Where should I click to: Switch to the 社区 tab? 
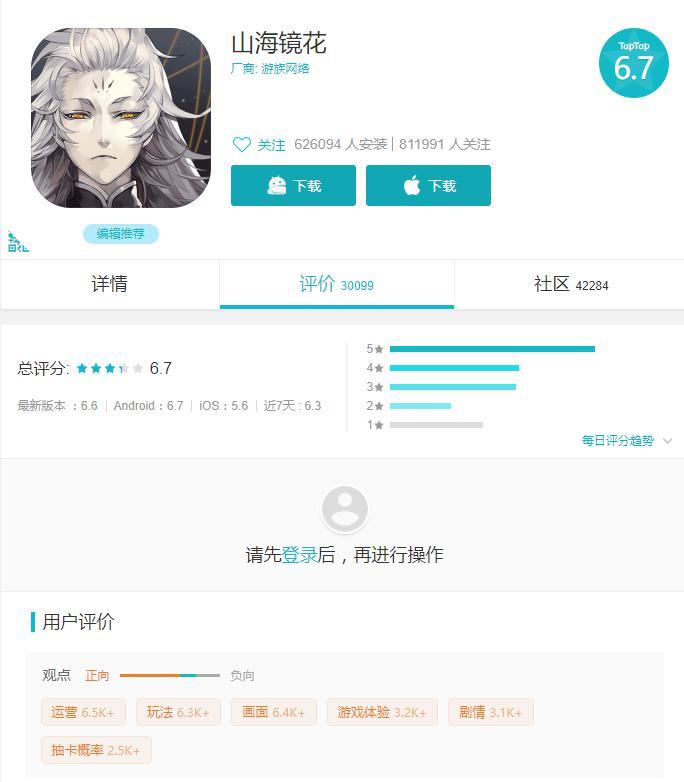570,284
